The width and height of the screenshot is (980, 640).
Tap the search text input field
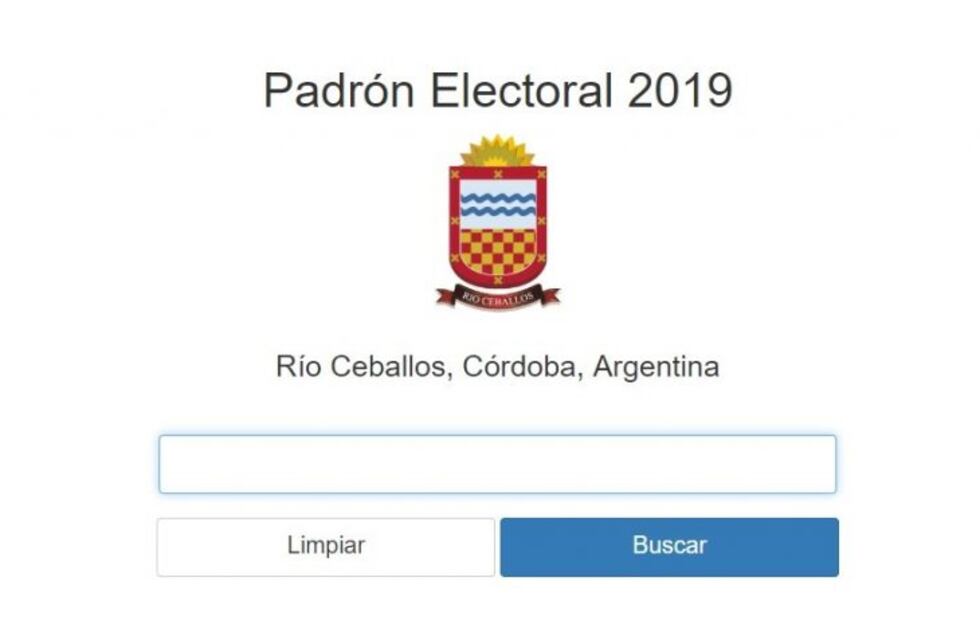pyautogui.click(x=497, y=464)
